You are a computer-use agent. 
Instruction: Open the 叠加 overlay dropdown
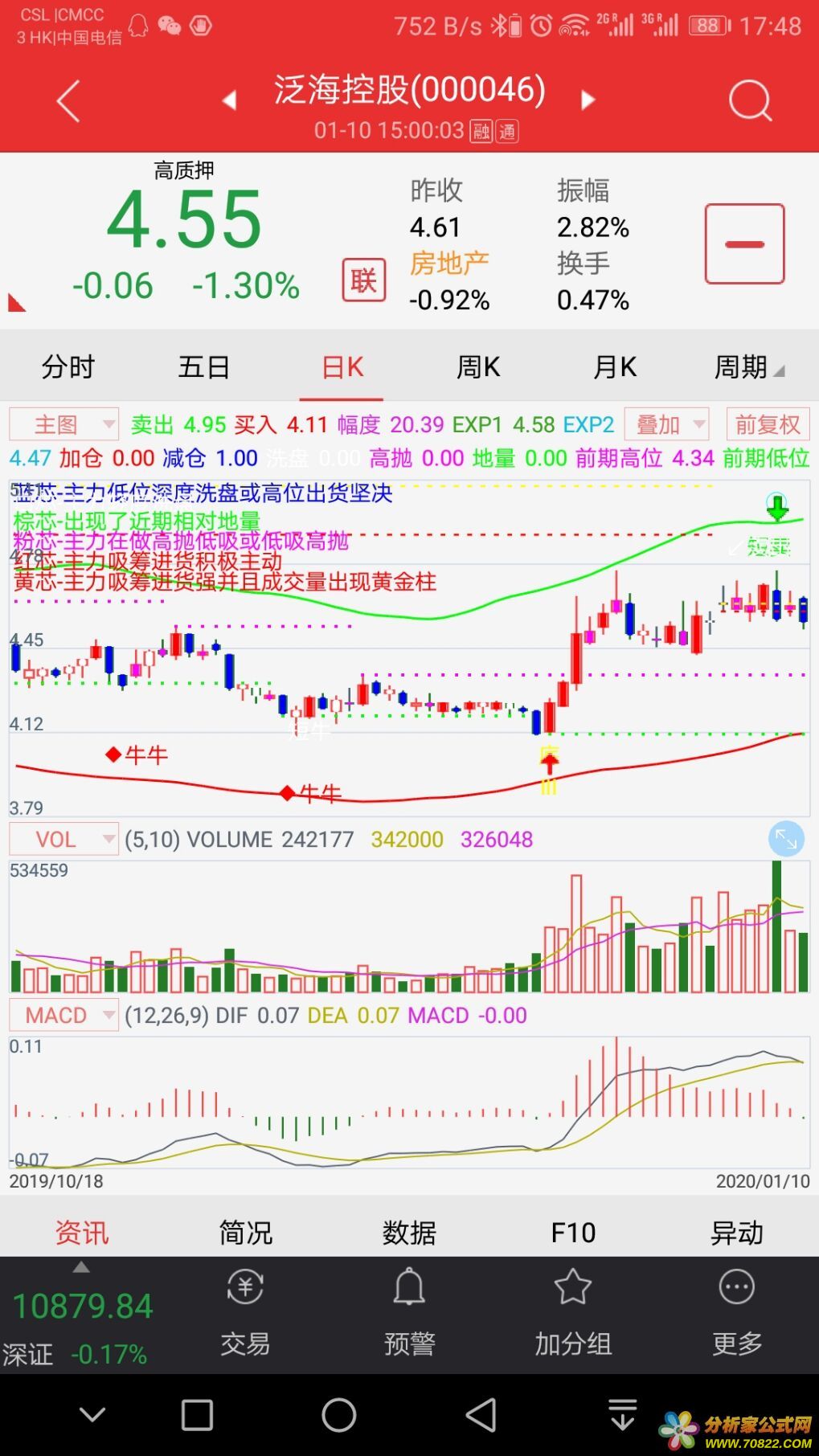coord(666,424)
